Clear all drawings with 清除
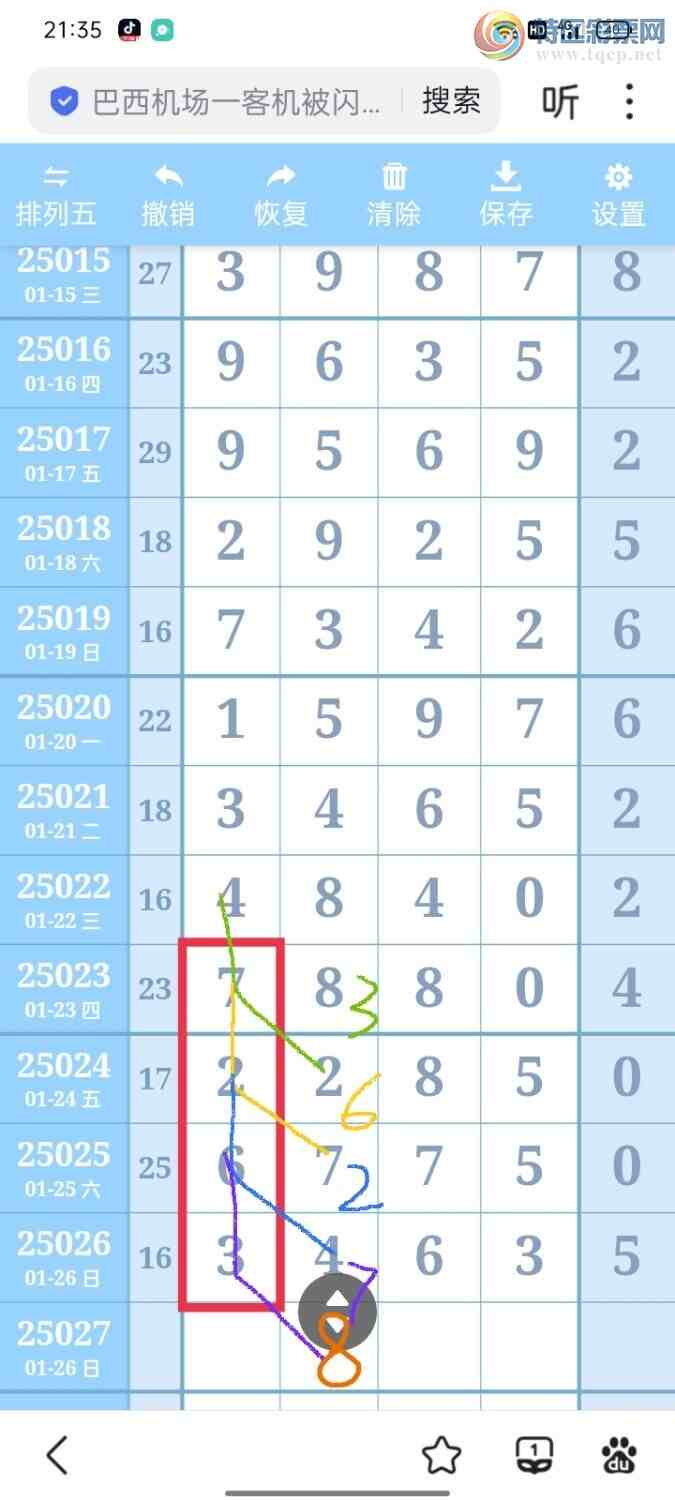Viewport: 675px width, 1500px height. tap(394, 196)
